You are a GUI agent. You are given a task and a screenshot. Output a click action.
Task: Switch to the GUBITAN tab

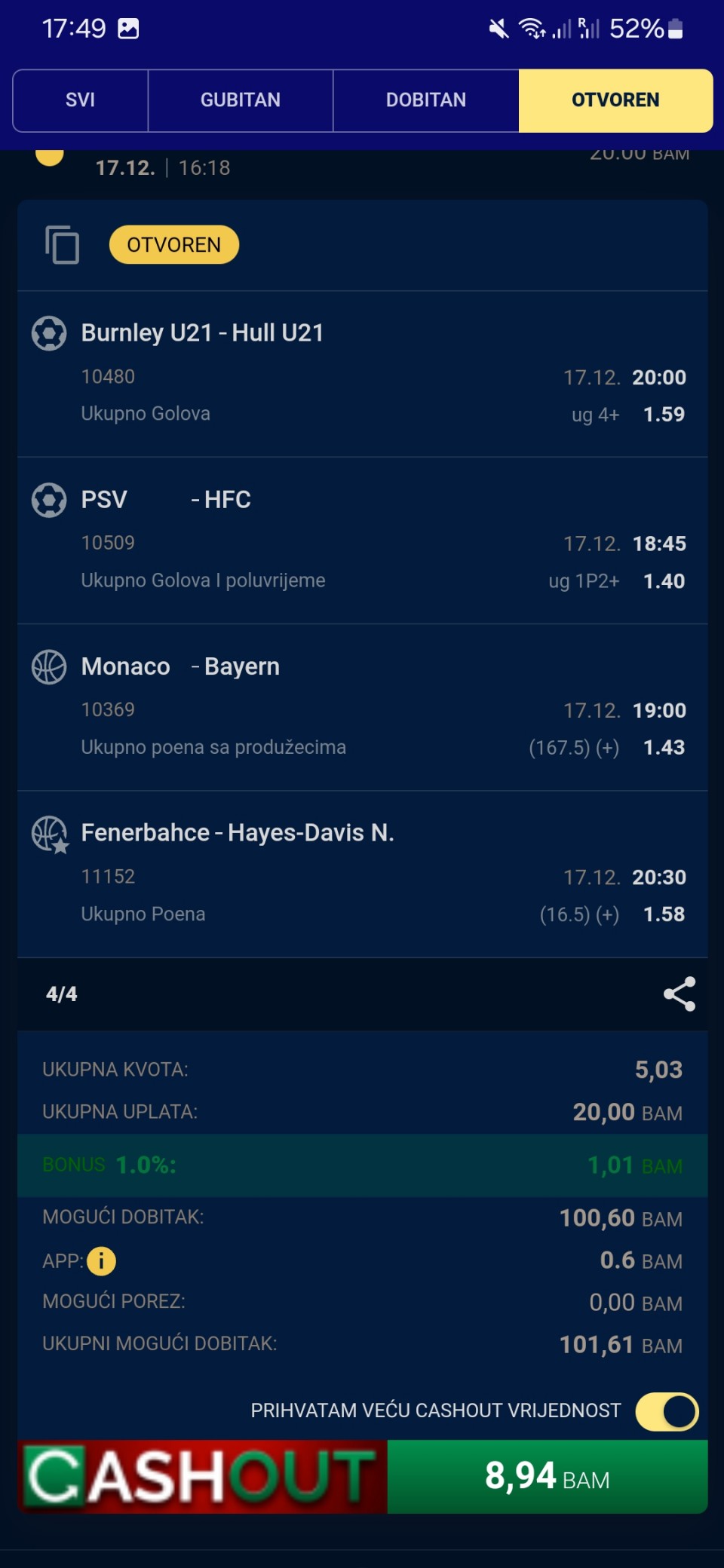click(x=240, y=100)
